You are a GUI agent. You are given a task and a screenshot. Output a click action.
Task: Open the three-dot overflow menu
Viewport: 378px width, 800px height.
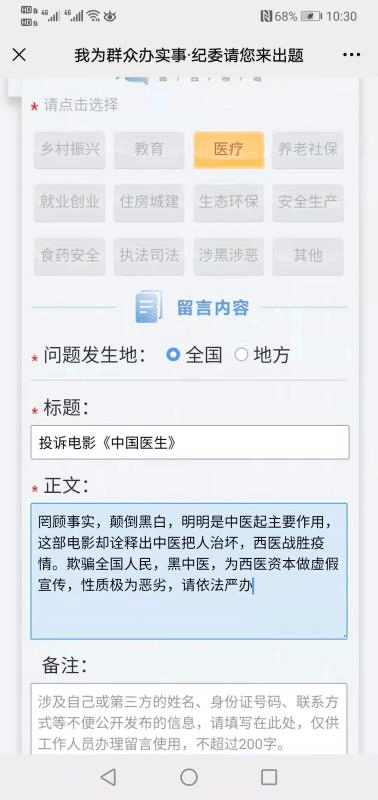pyautogui.click(x=351, y=55)
